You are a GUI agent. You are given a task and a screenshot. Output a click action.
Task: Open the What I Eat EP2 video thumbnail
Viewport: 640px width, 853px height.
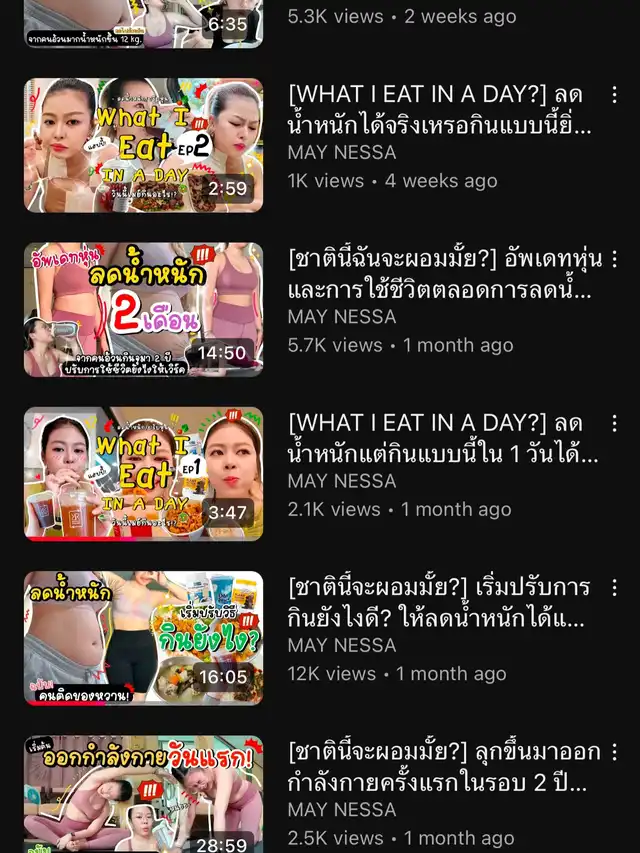pyautogui.click(x=143, y=145)
